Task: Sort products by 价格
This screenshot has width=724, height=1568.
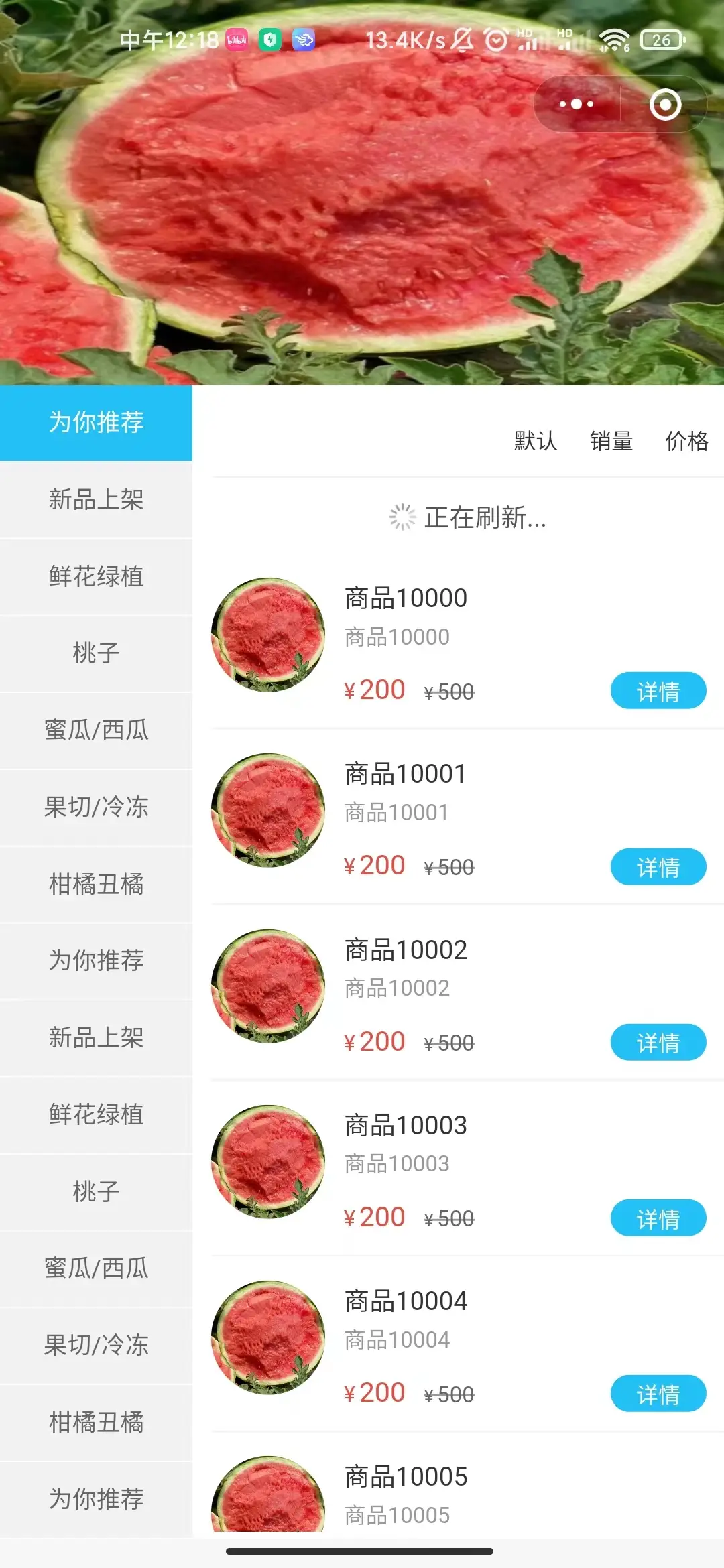Action: click(x=686, y=441)
